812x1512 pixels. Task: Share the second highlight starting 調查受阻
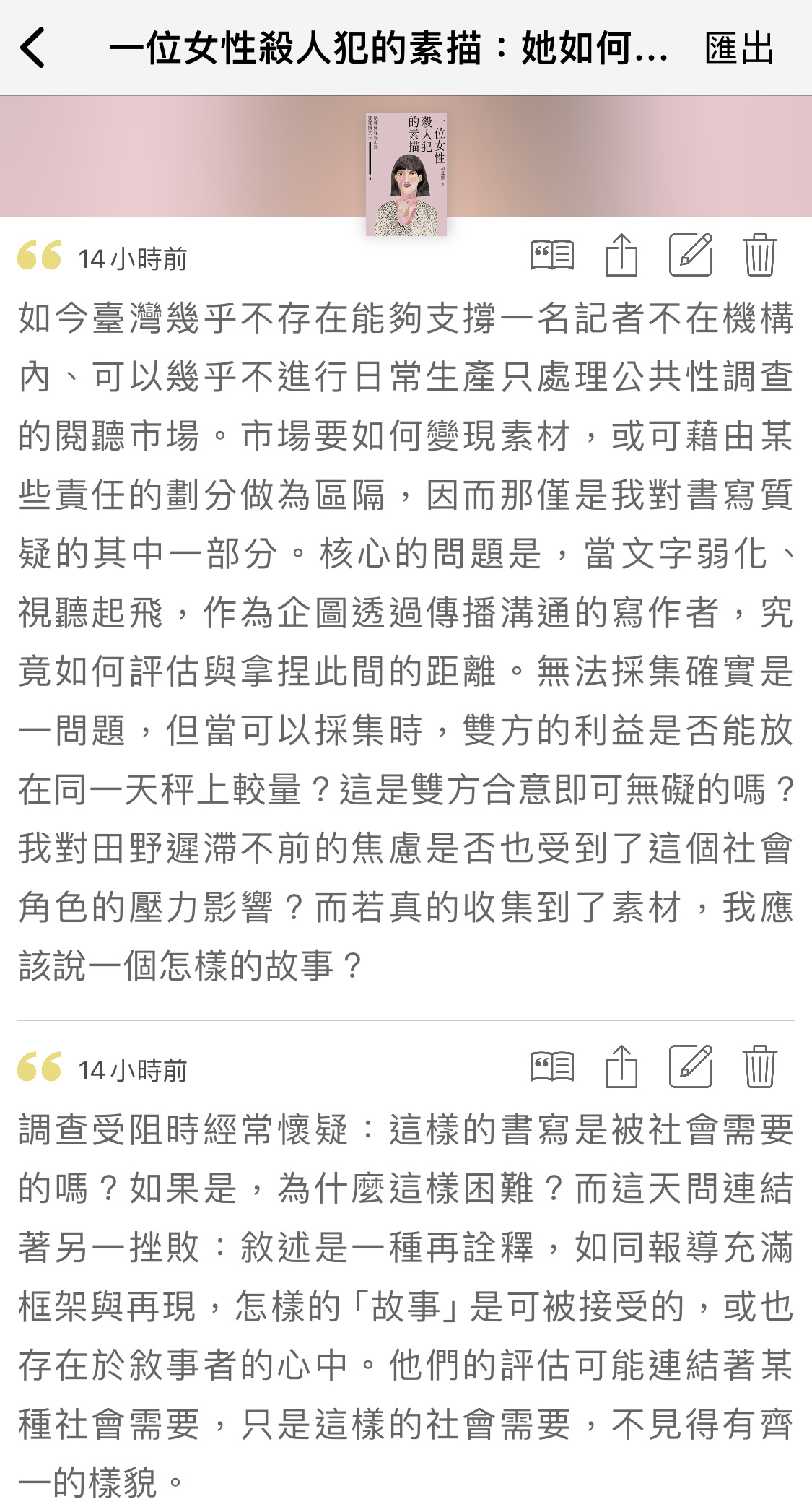pos(621,1066)
